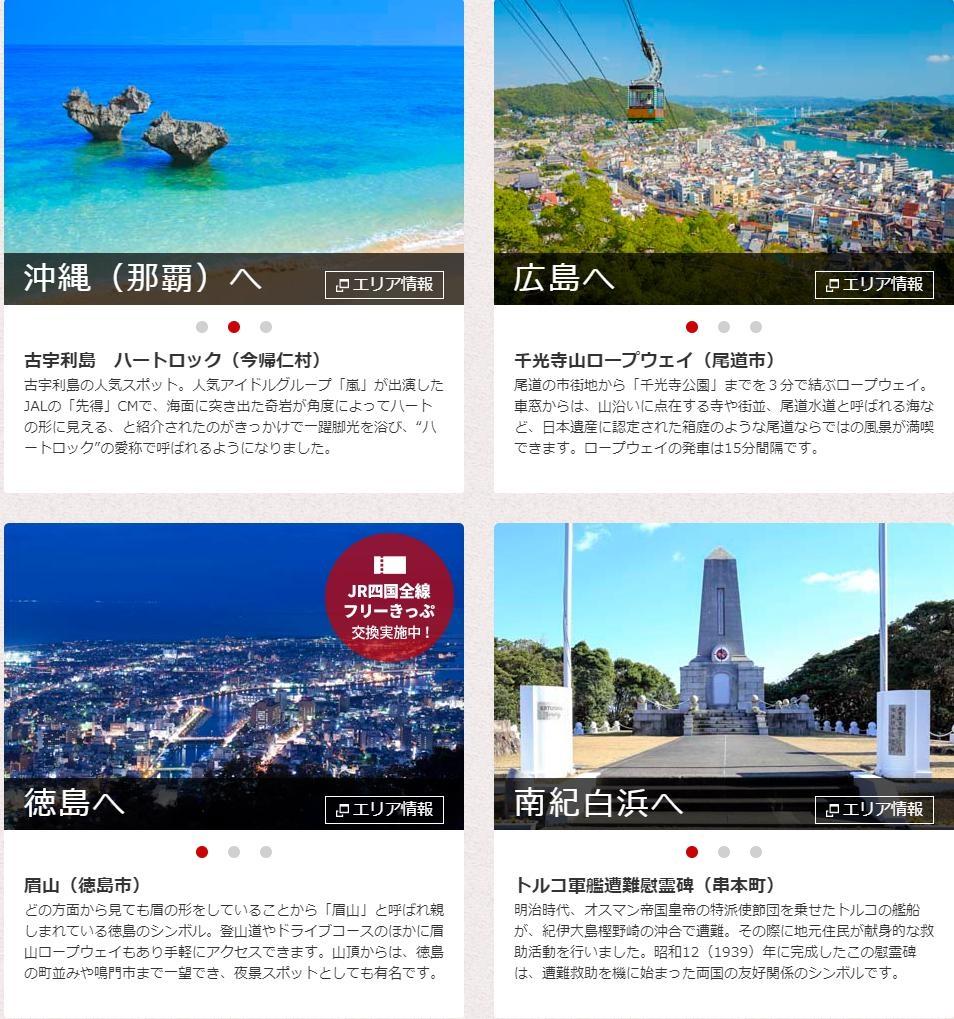Show the third slide of the 広島 card
This screenshot has width=954, height=1019.
pyautogui.click(x=756, y=327)
